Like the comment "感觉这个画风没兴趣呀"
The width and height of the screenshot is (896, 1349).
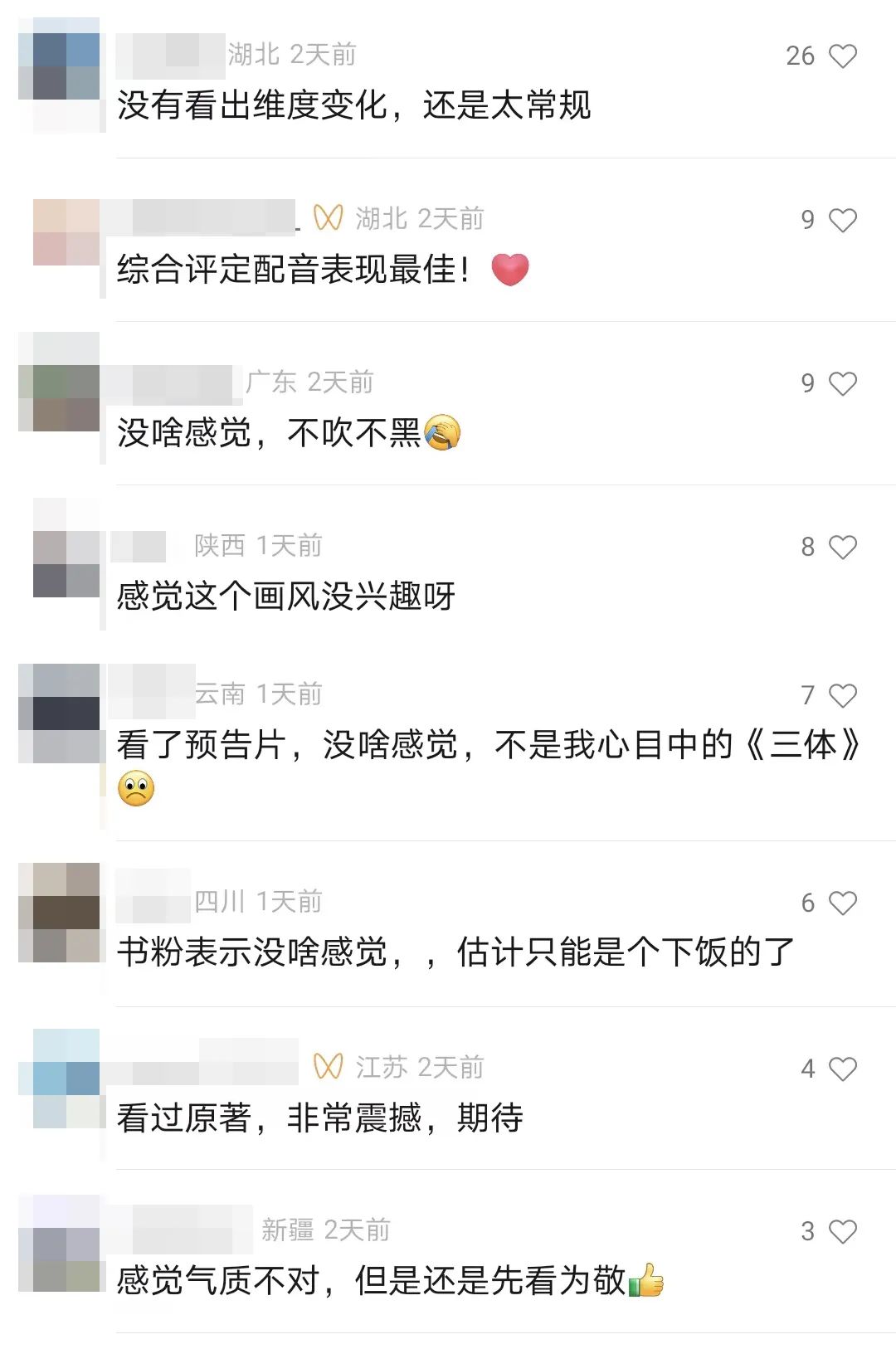843,548
